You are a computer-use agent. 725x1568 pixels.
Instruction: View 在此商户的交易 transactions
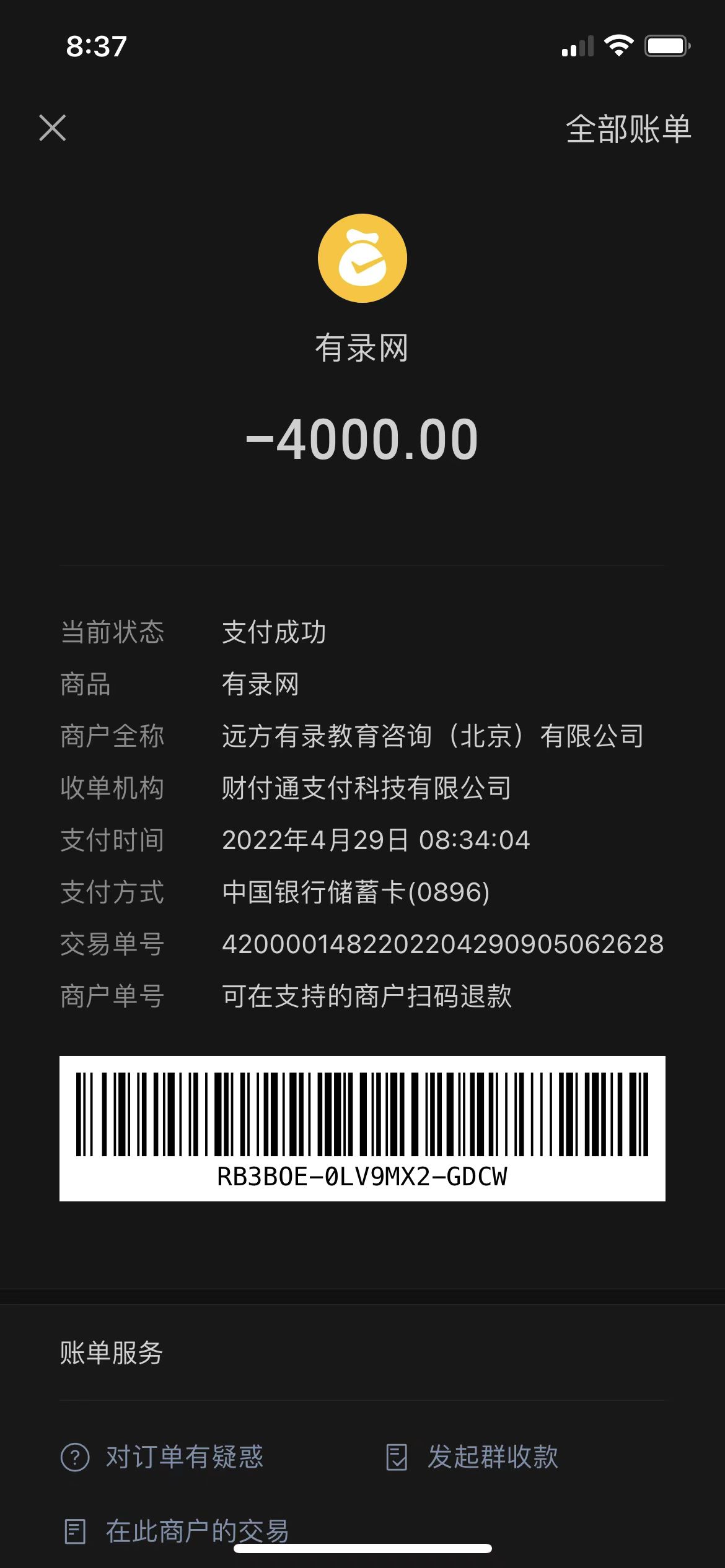177,1531
